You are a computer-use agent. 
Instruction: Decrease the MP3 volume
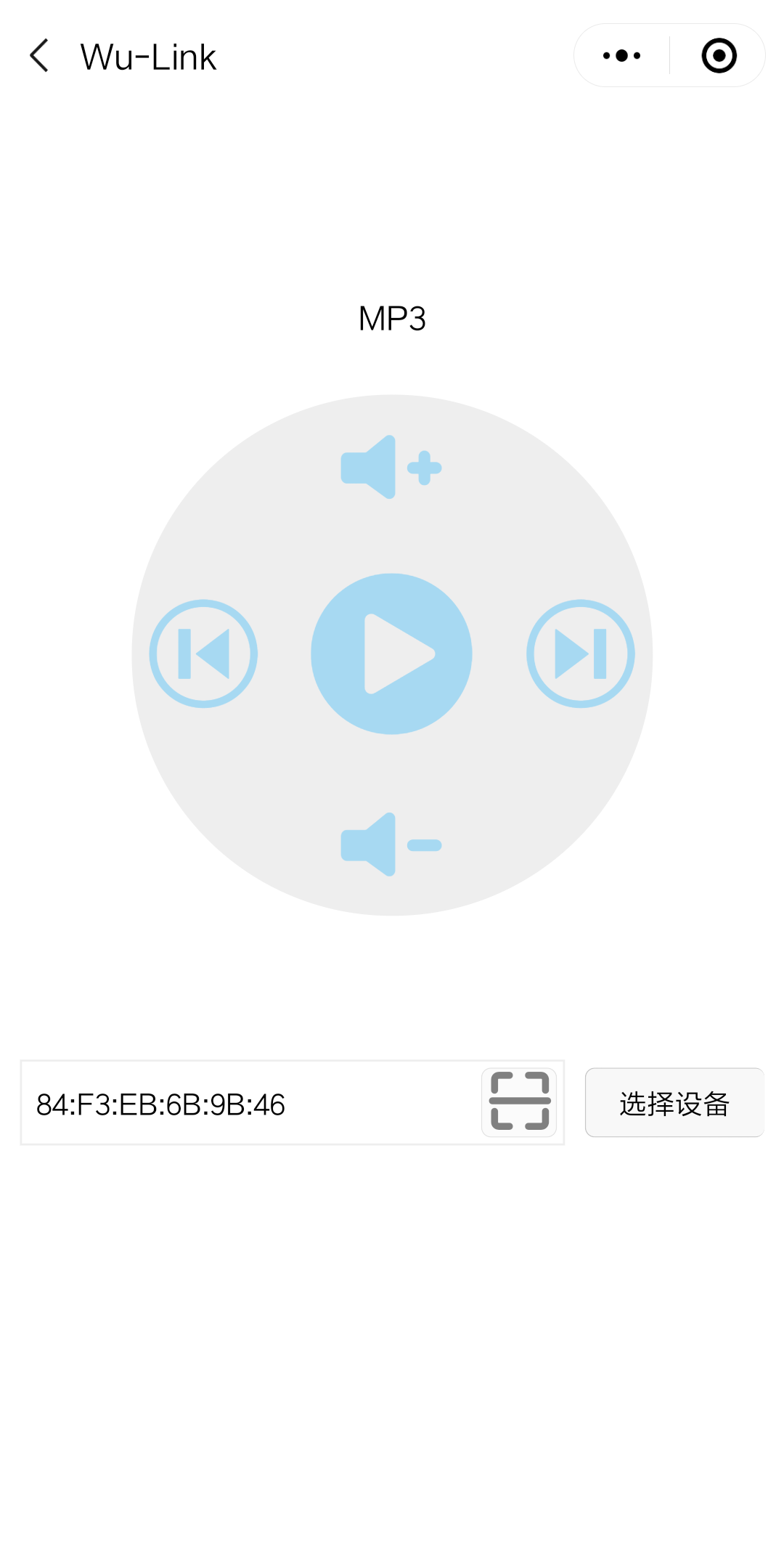pyautogui.click(x=391, y=844)
